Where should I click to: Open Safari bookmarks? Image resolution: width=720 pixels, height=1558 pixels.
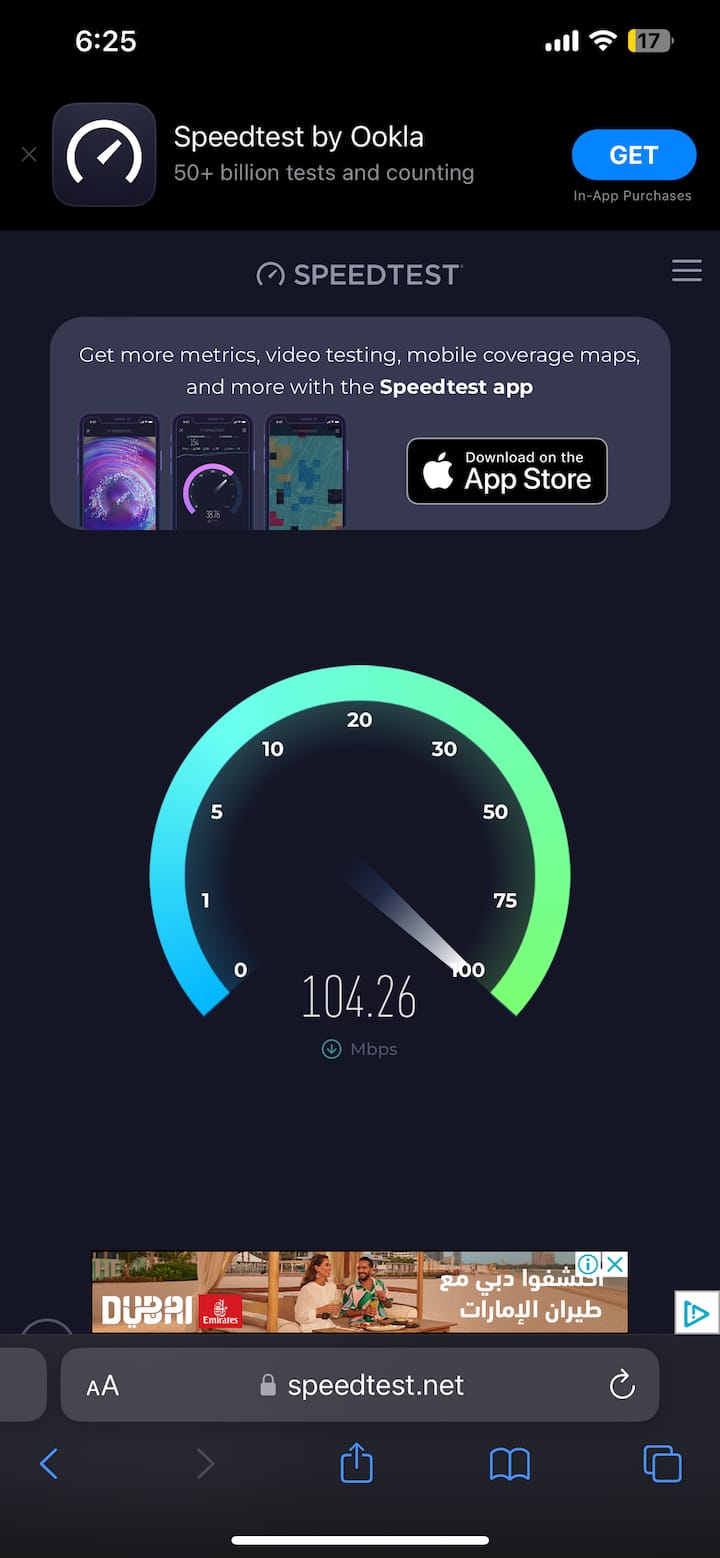(x=509, y=1465)
